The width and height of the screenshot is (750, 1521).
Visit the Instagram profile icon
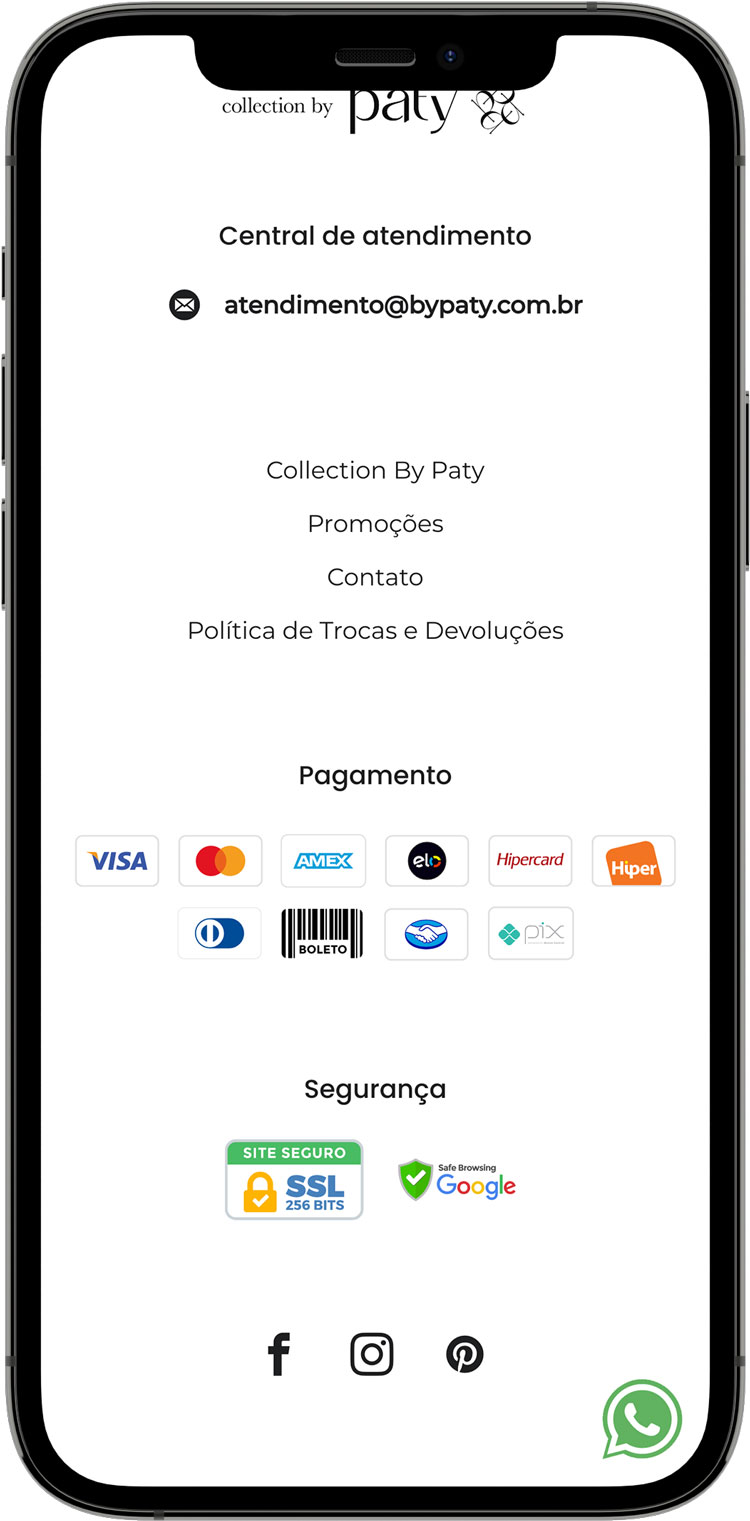372,1355
